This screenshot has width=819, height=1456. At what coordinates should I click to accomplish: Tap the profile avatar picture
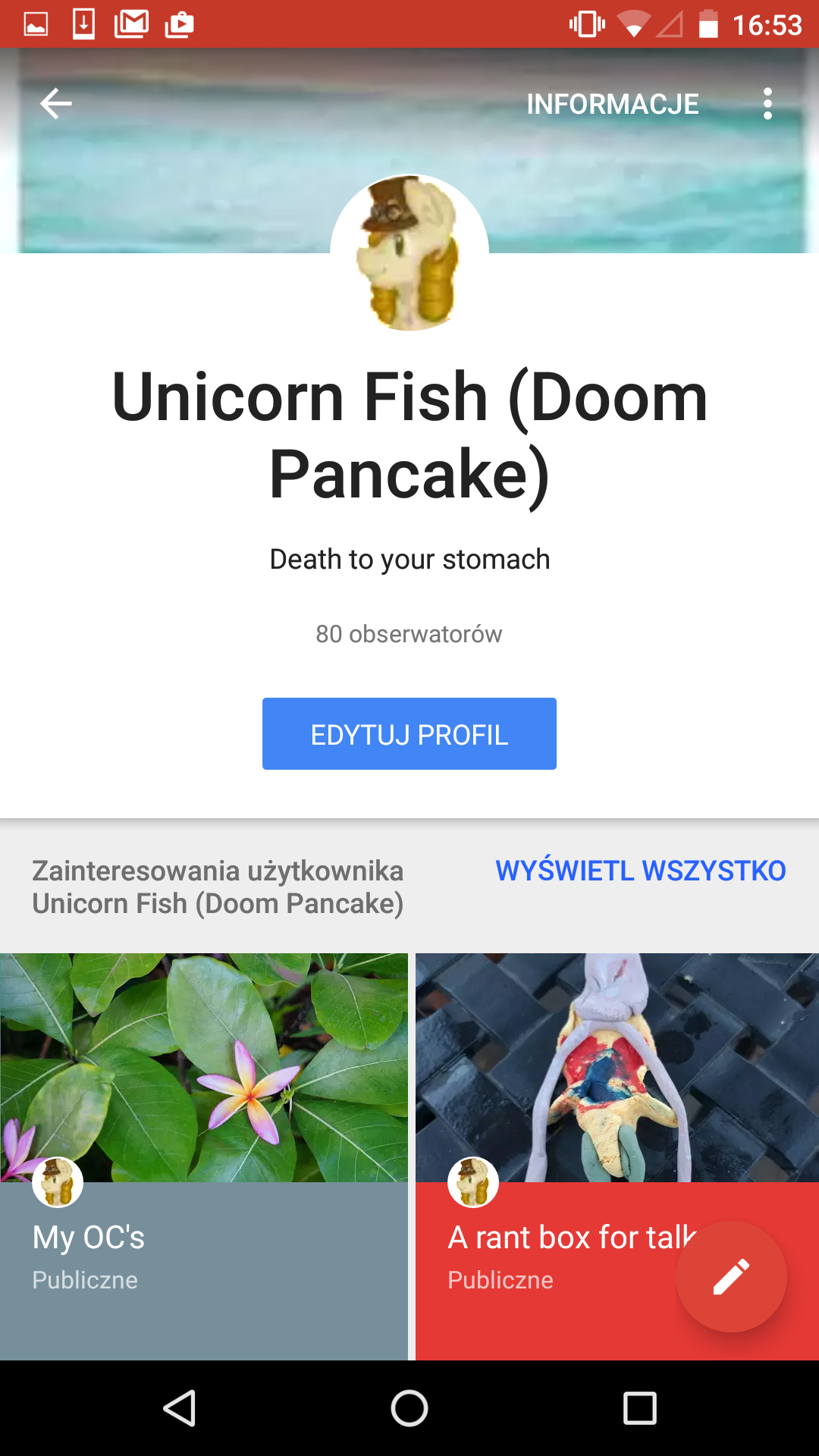[x=409, y=253]
